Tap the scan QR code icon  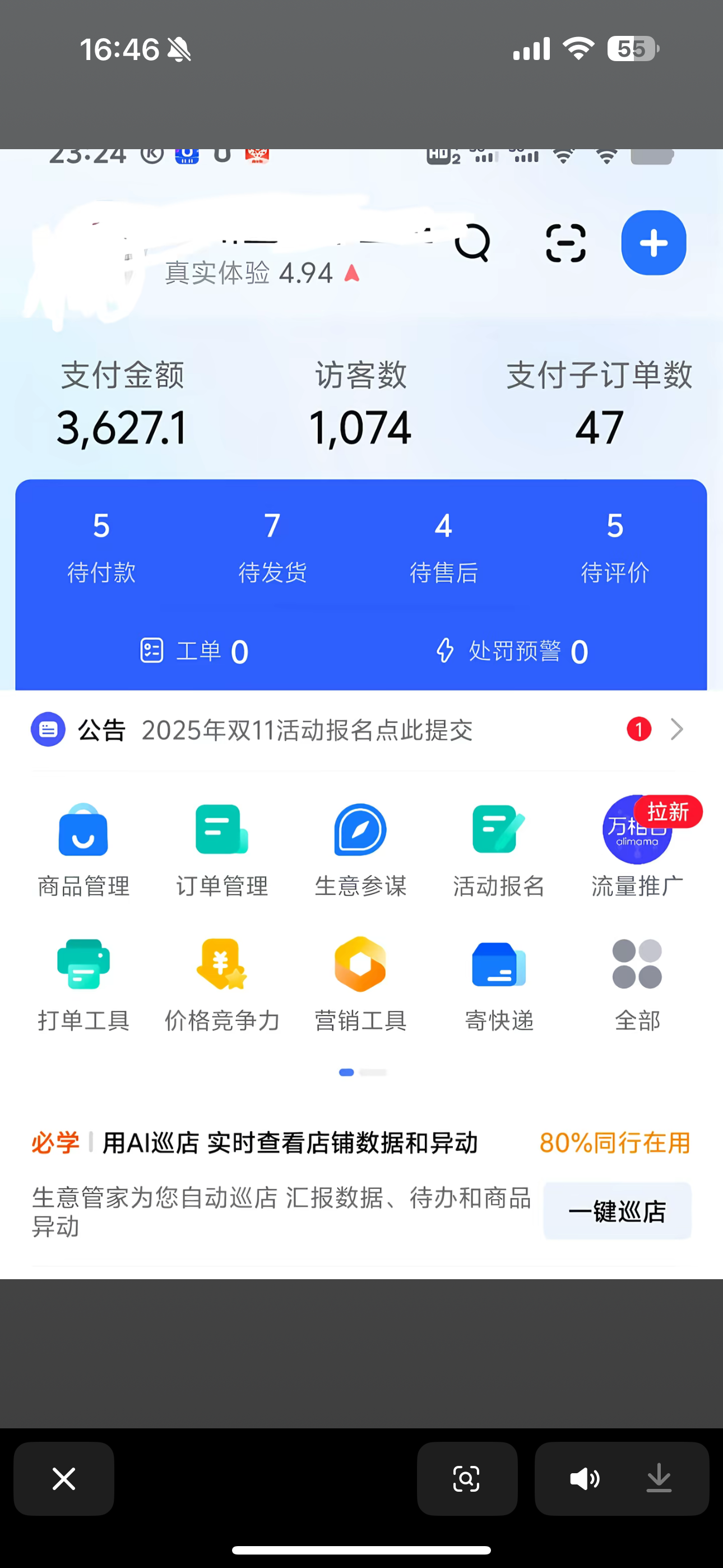566,242
